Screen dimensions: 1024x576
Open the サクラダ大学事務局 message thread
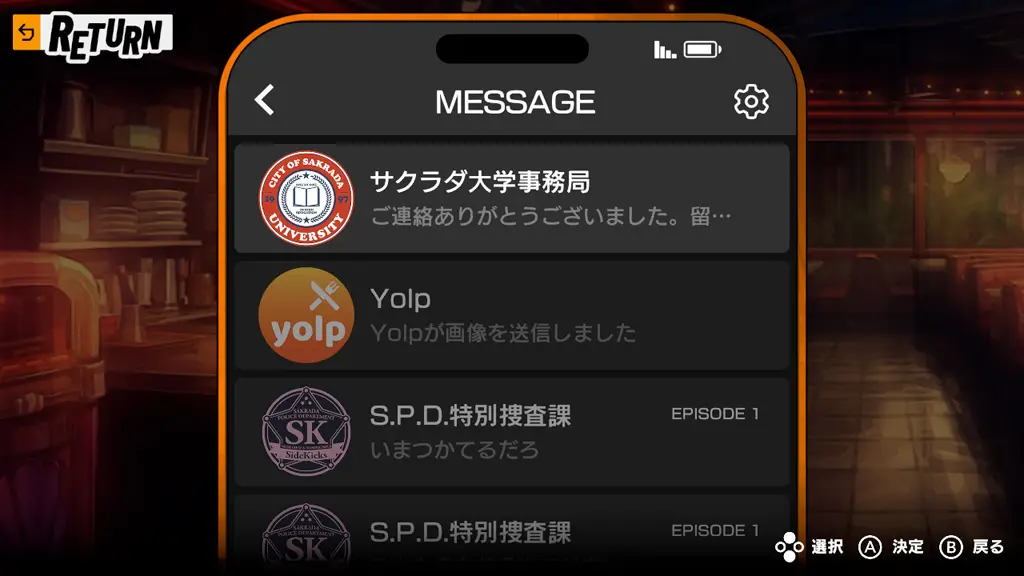(x=511, y=198)
